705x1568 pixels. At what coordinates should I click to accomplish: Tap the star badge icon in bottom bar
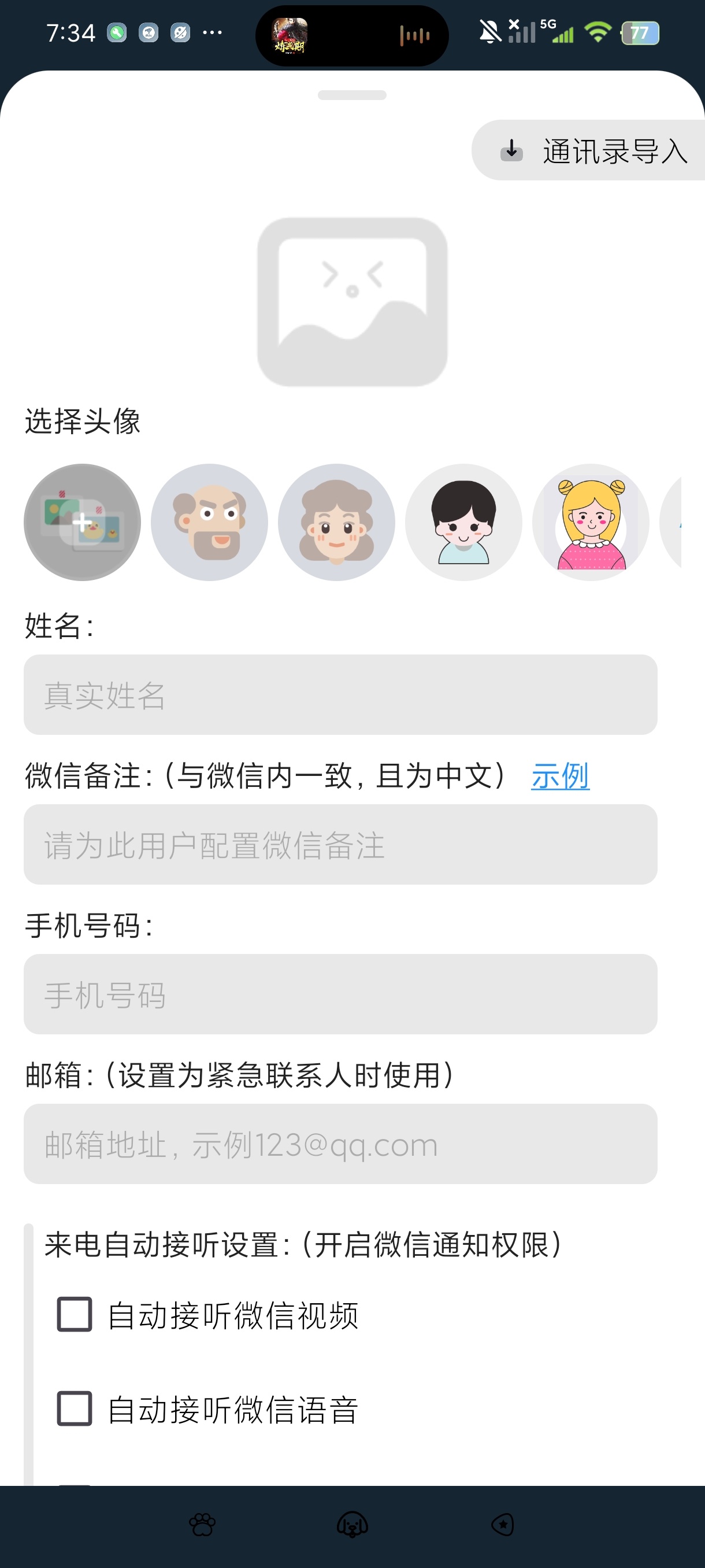click(x=502, y=1525)
